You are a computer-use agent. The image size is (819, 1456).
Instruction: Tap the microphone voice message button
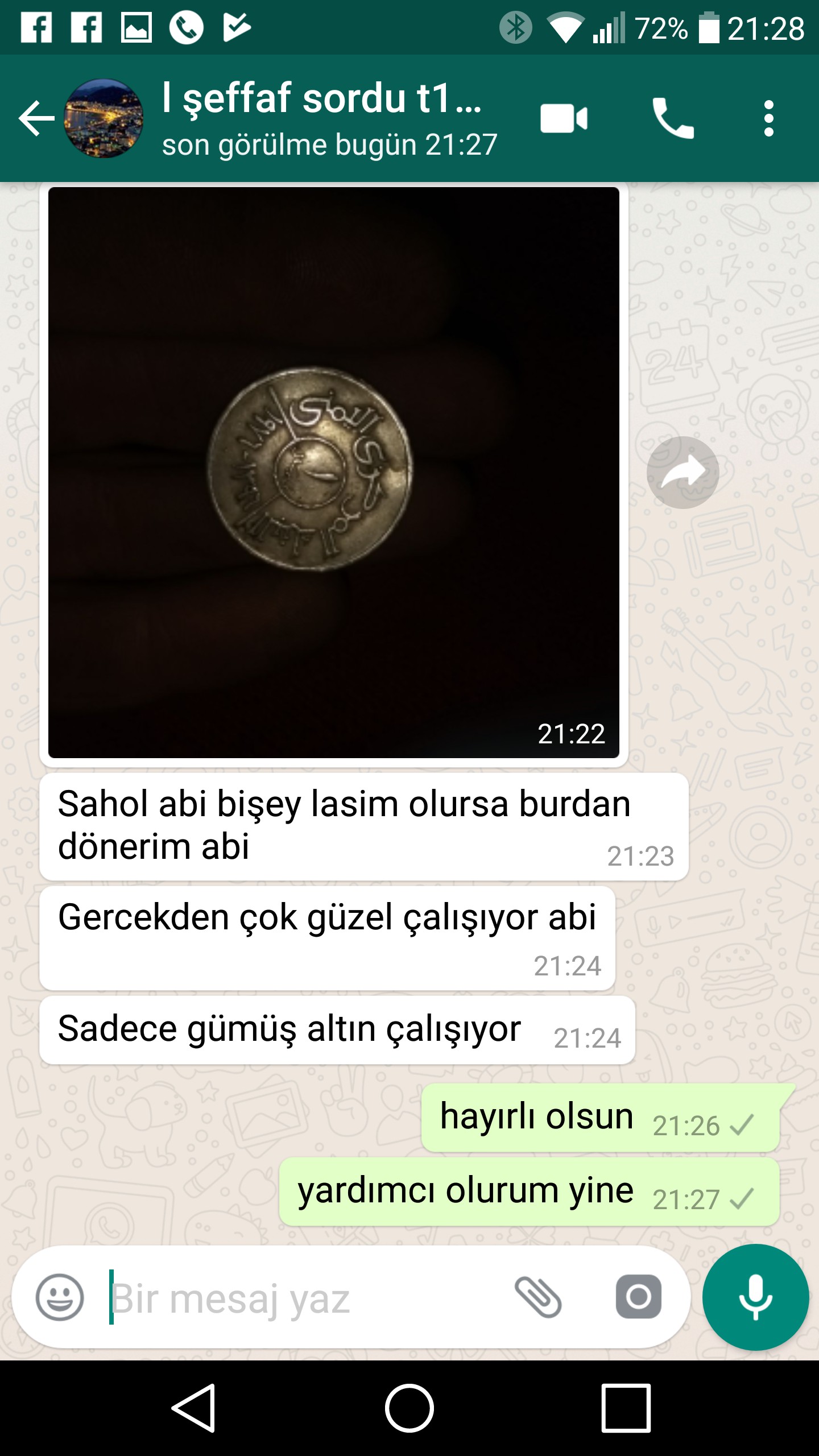click(755, 1297)
